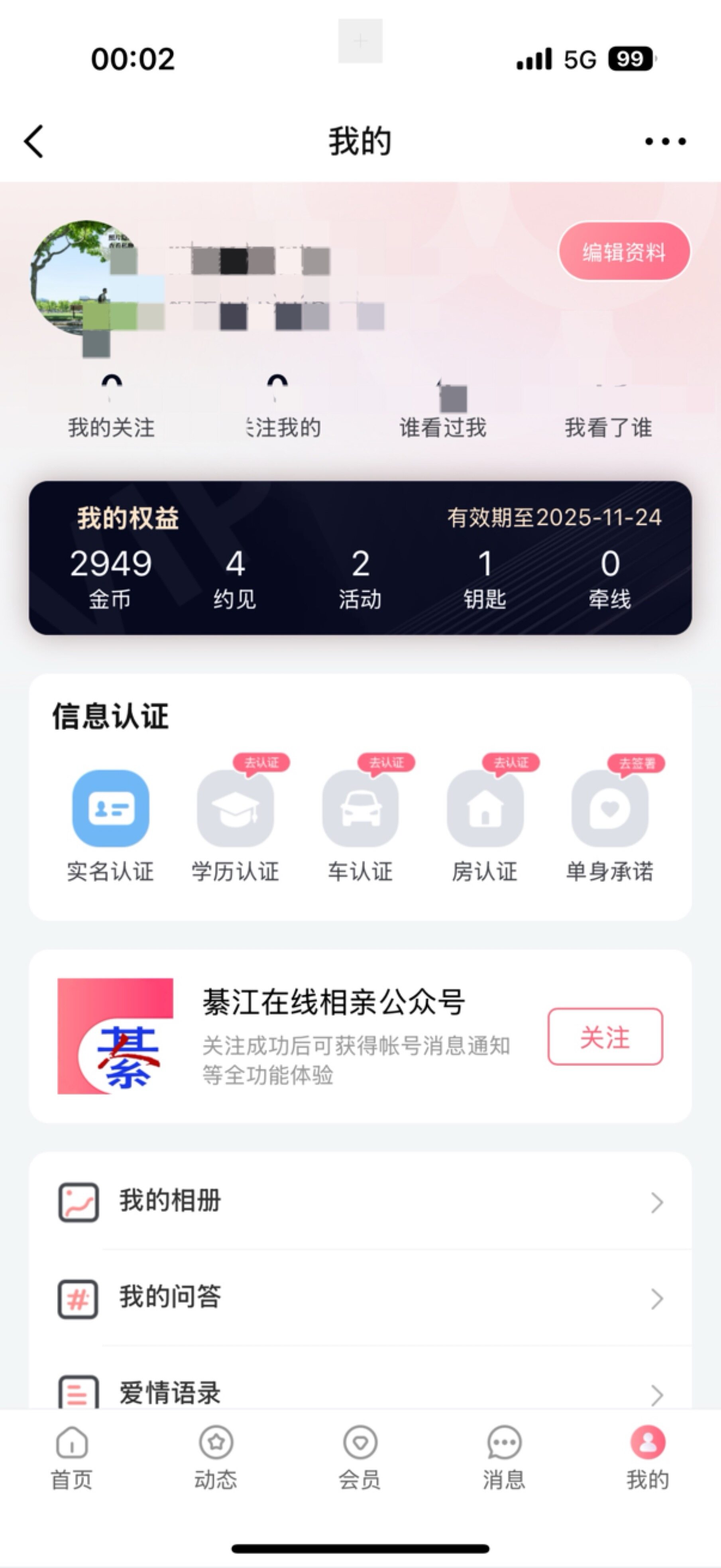Open 我的关注 following list

(111, 414)
